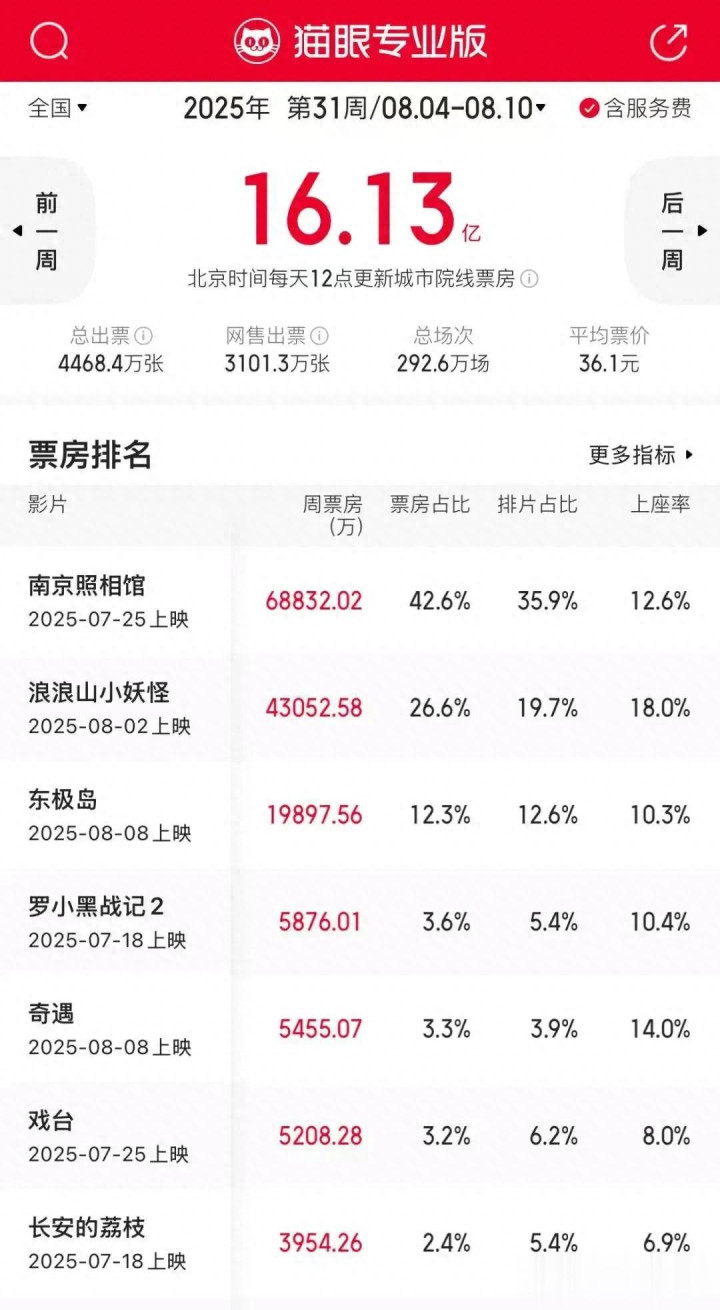This screenshot has height=1310, width=720.
Task: Expand 更多指标 for more metrics
Action: point(641,455)
